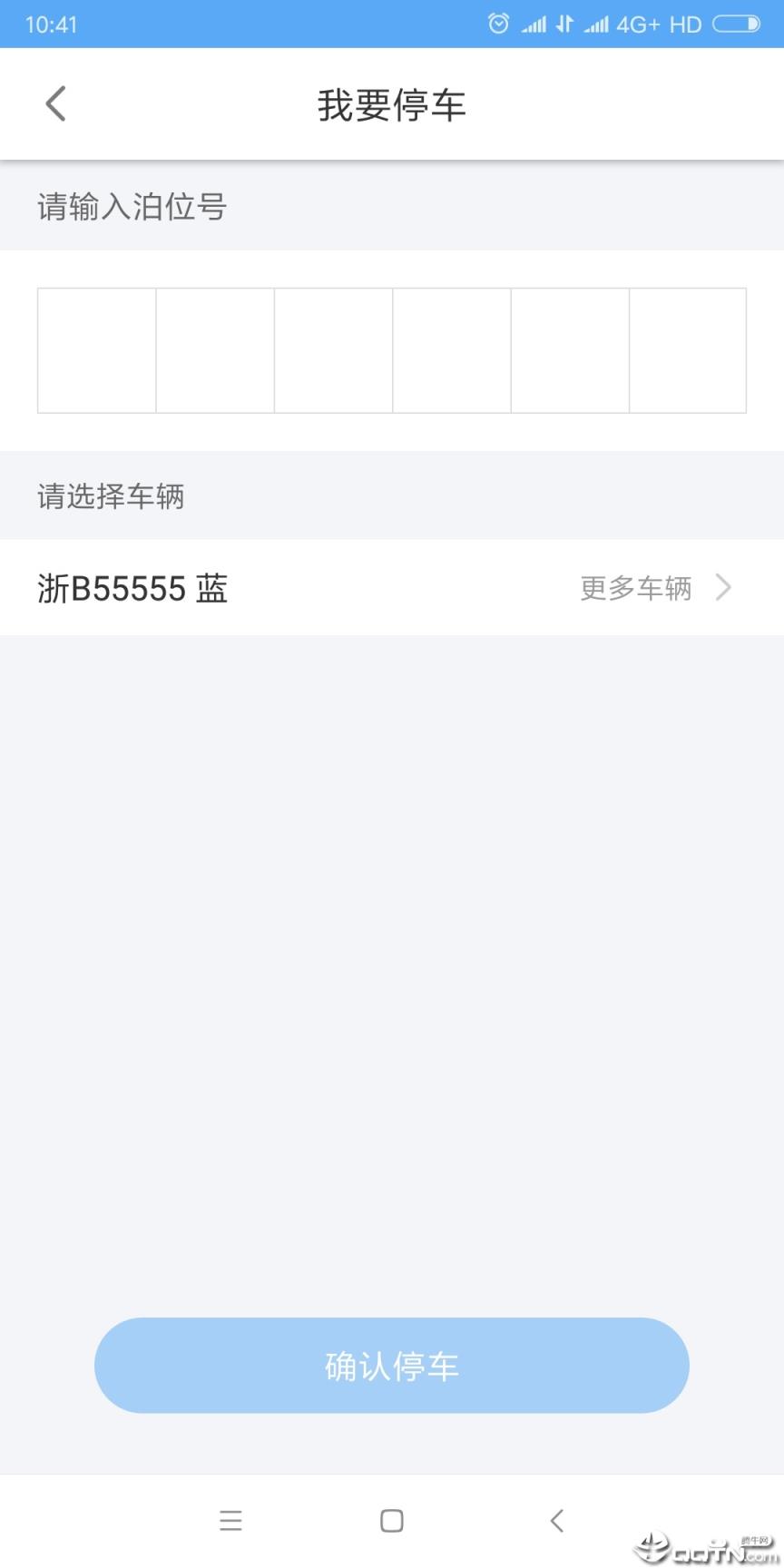The image size is (784, 1568).
Task: Tap the 请选择车辆 section header
Action: [111, 496]
